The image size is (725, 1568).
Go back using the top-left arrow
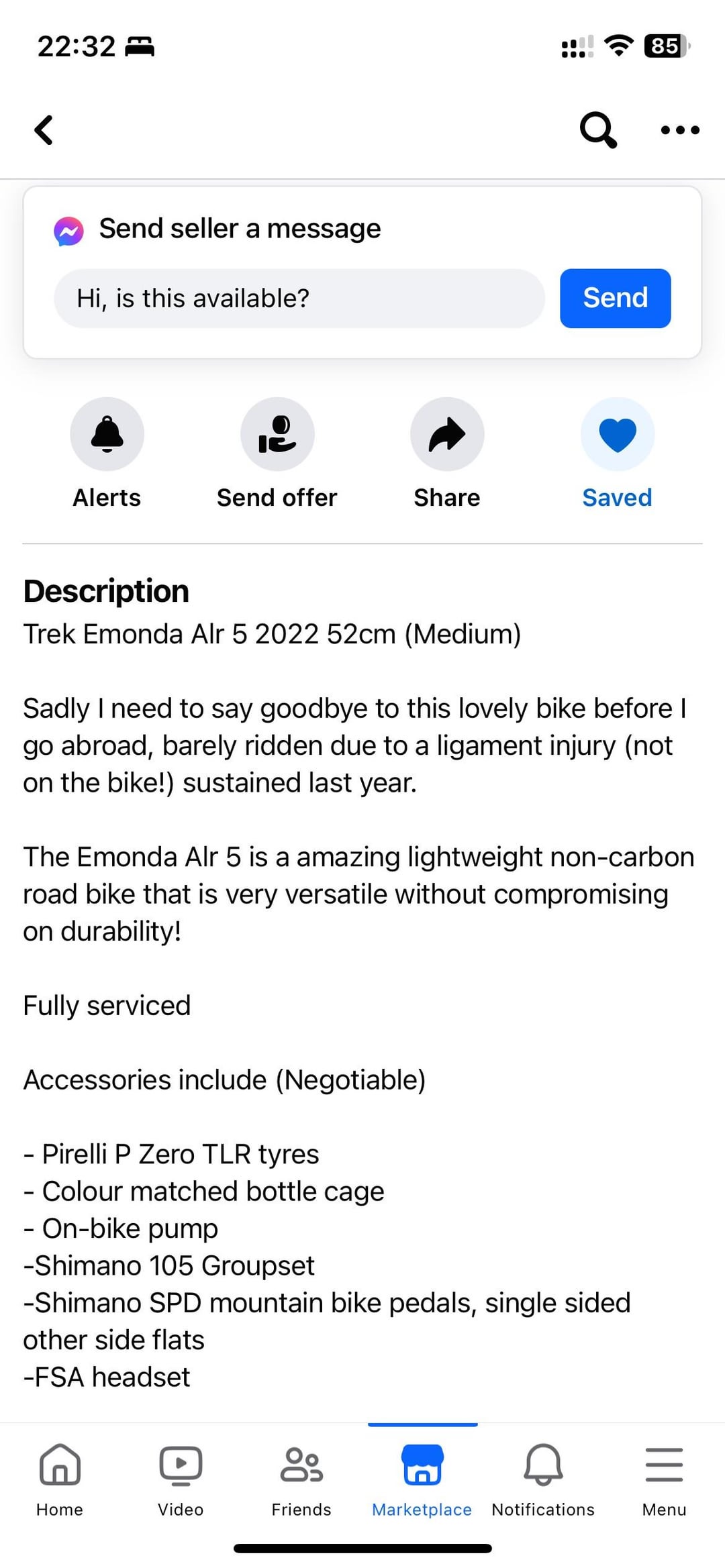44,130
